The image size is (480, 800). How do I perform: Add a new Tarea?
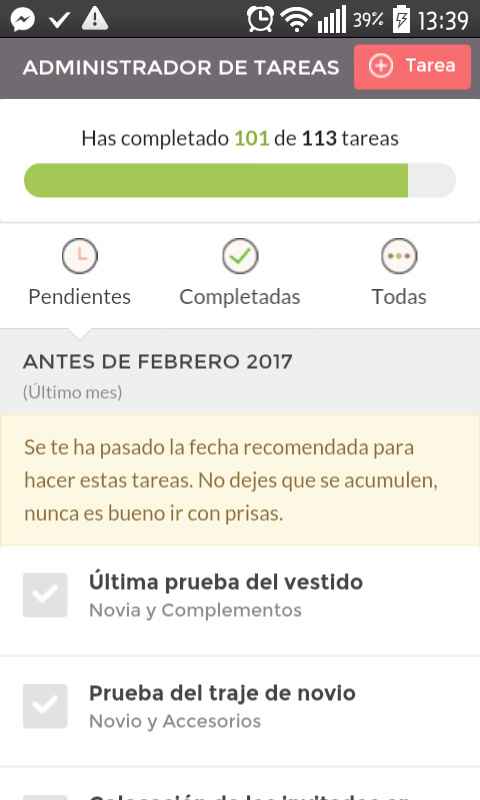point(412,67)
